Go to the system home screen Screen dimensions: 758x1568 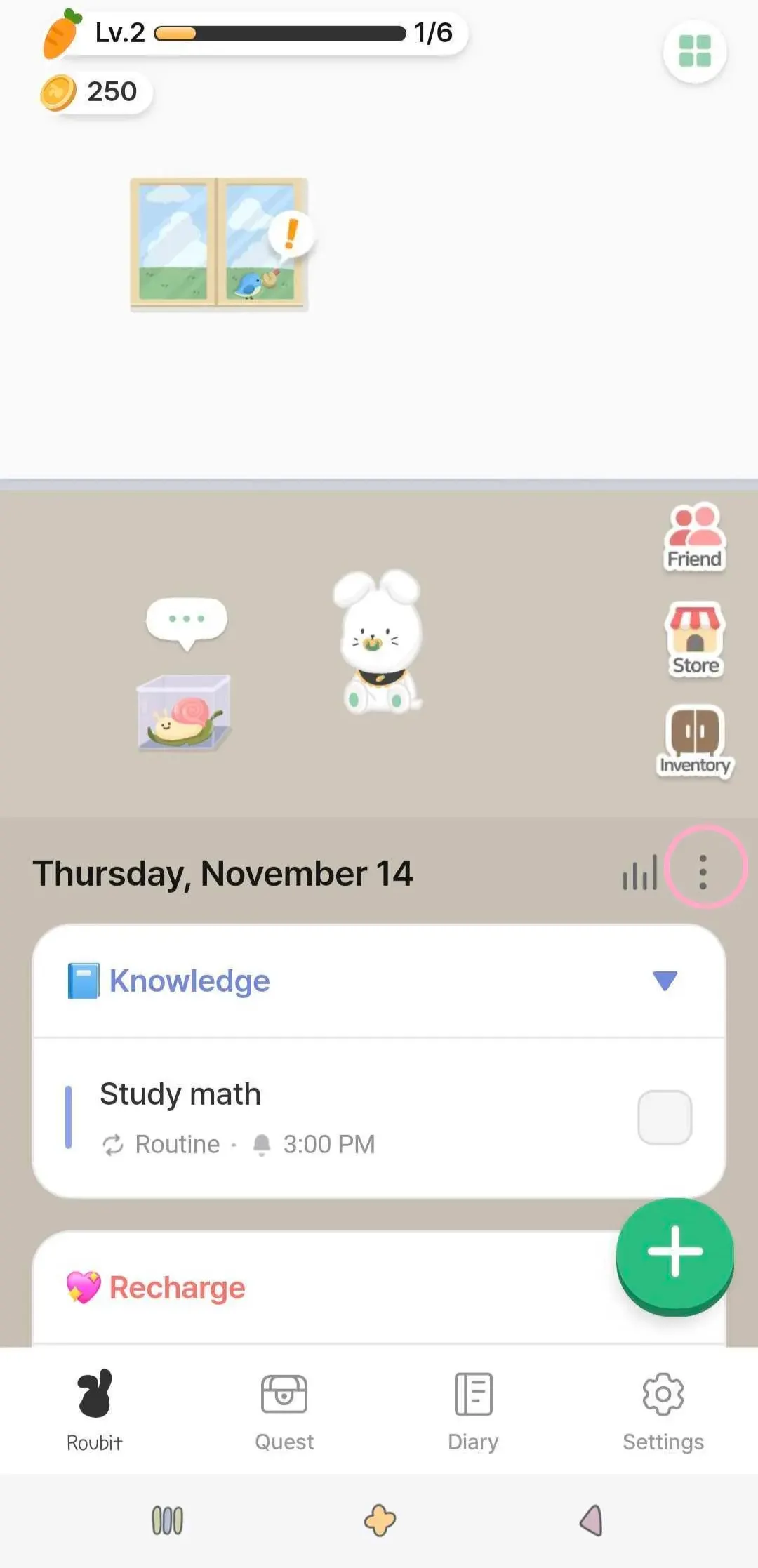(380, 1520)
